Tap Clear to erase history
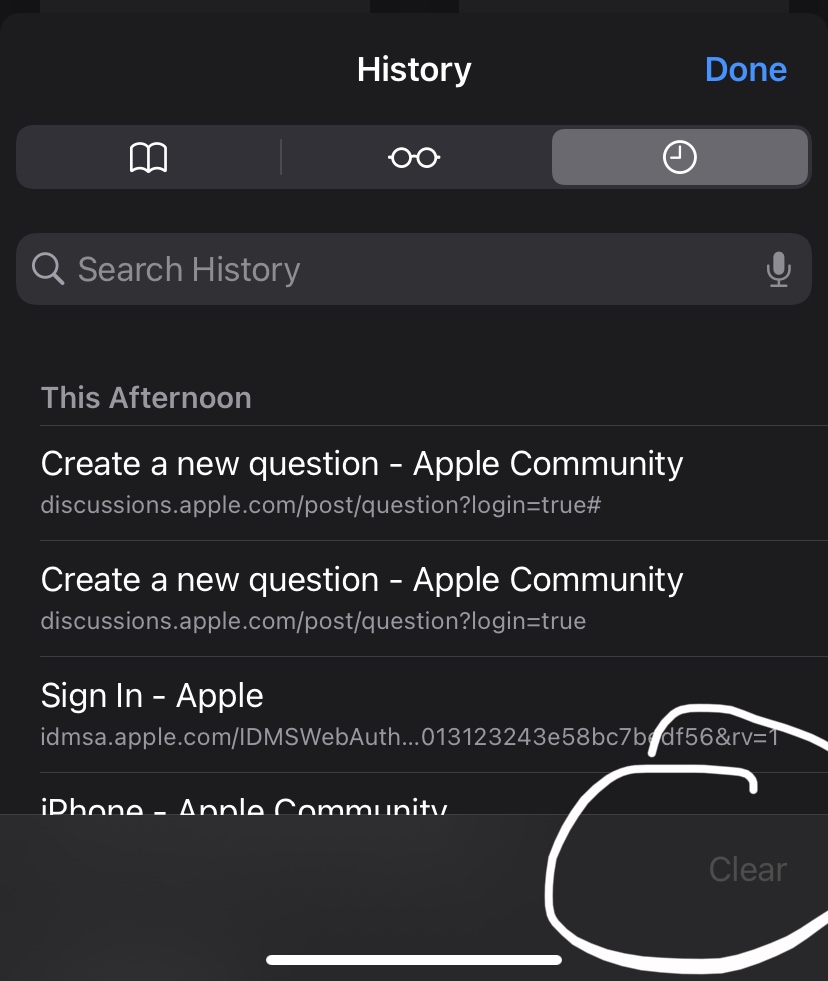The height and width of the screenshot is (981, 828). [x=747, y=869]
